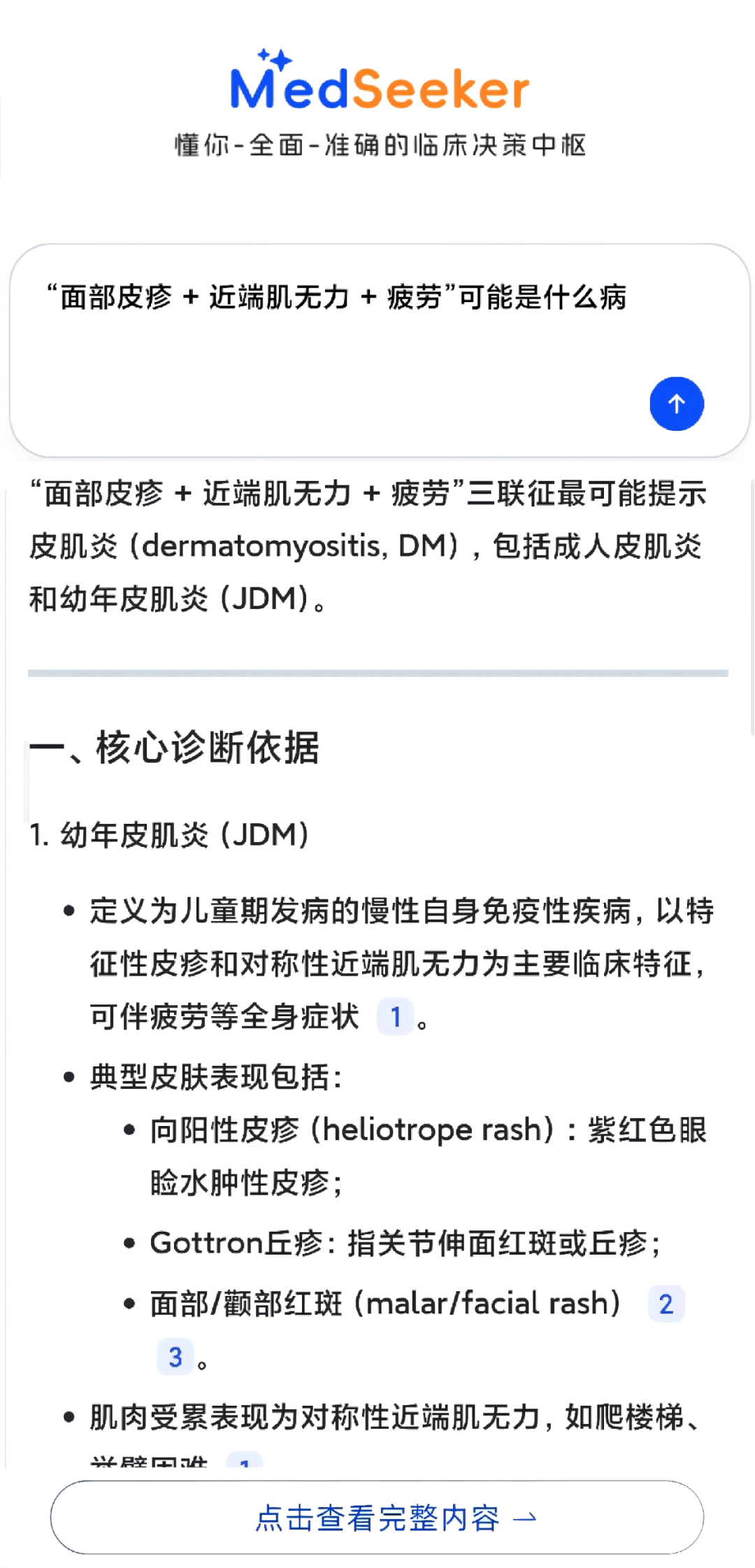Click the horizontal divider below the answer summary

377,673
